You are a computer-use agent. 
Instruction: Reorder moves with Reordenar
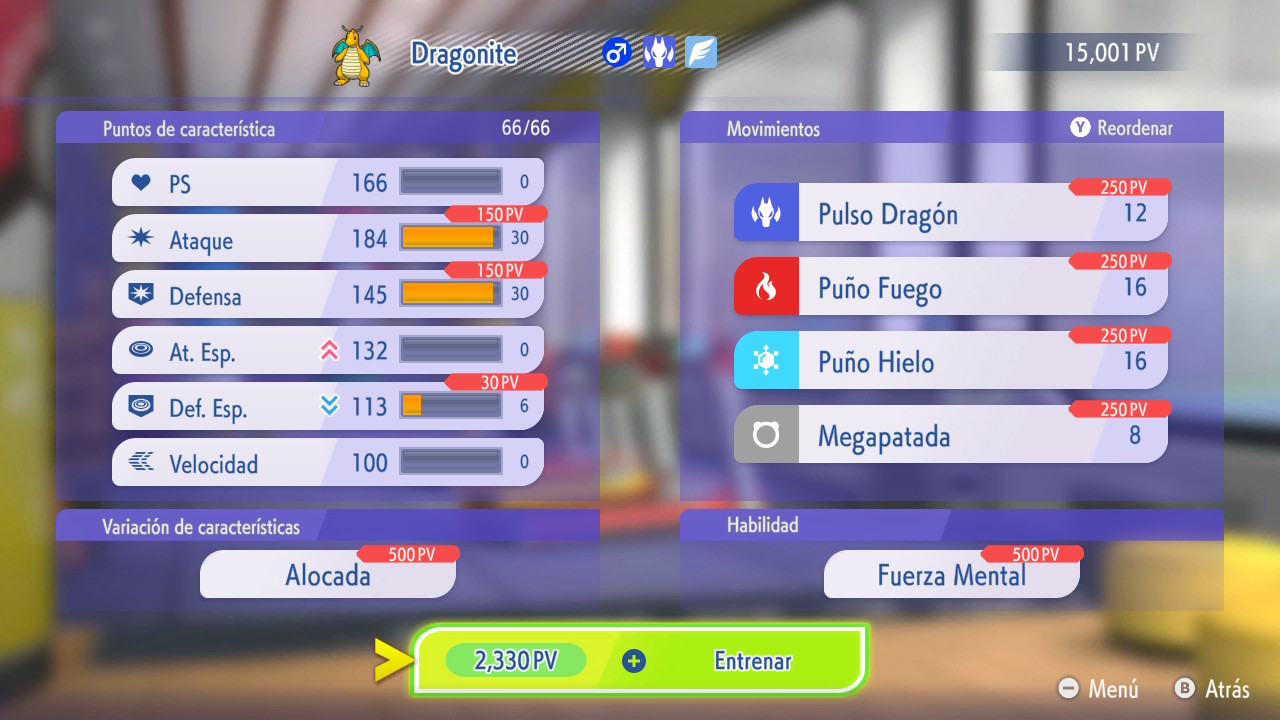point(1121,128)
